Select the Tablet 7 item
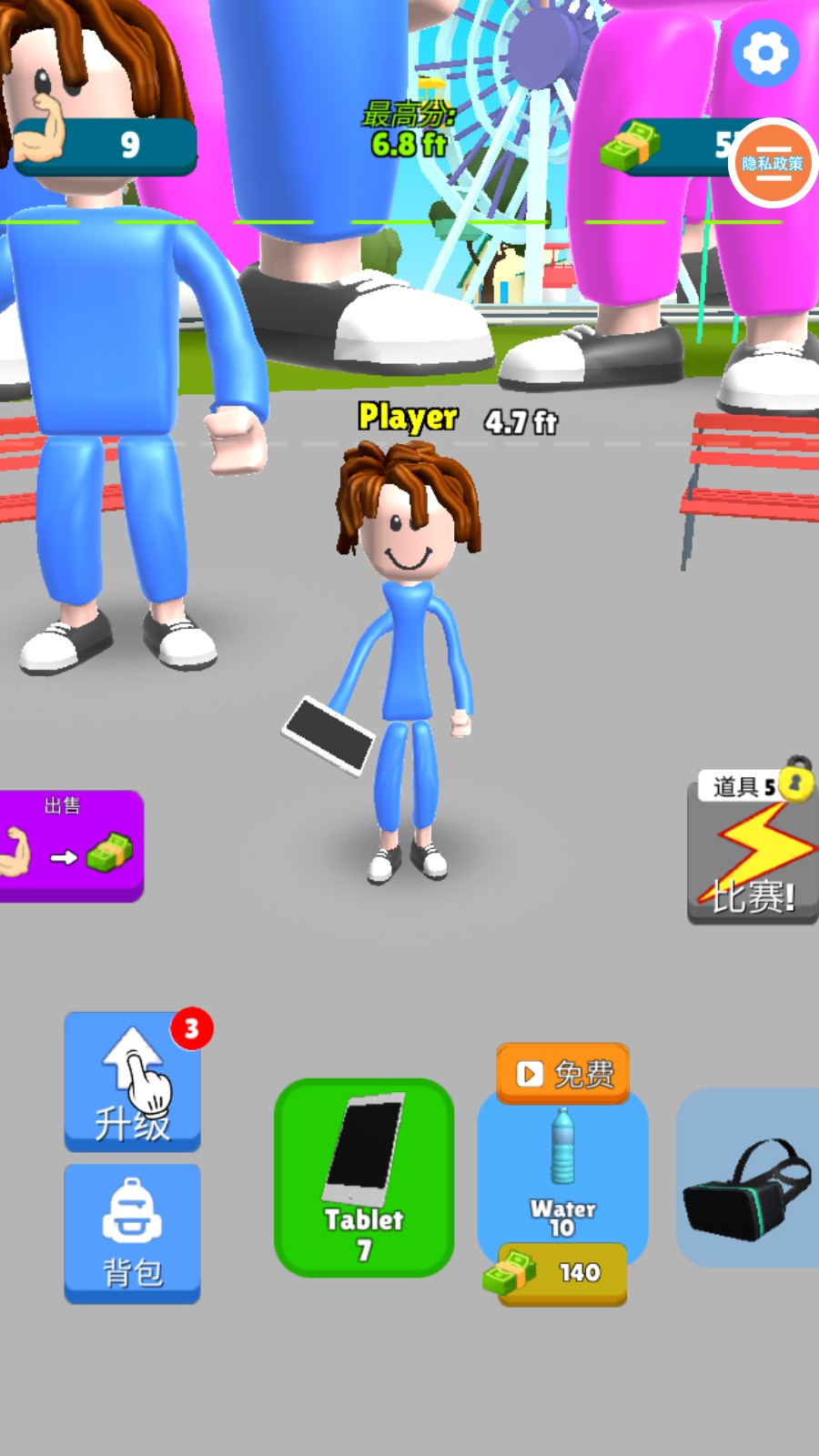Screen dimensions: 819x1456 point(364,1177)
